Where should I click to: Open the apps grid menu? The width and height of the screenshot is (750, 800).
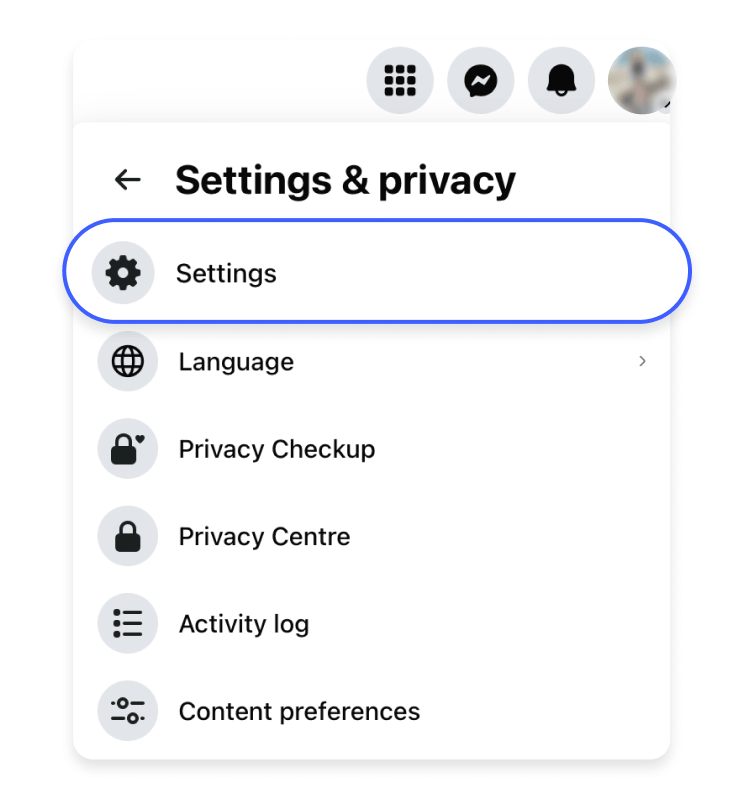tap(400, 80)
